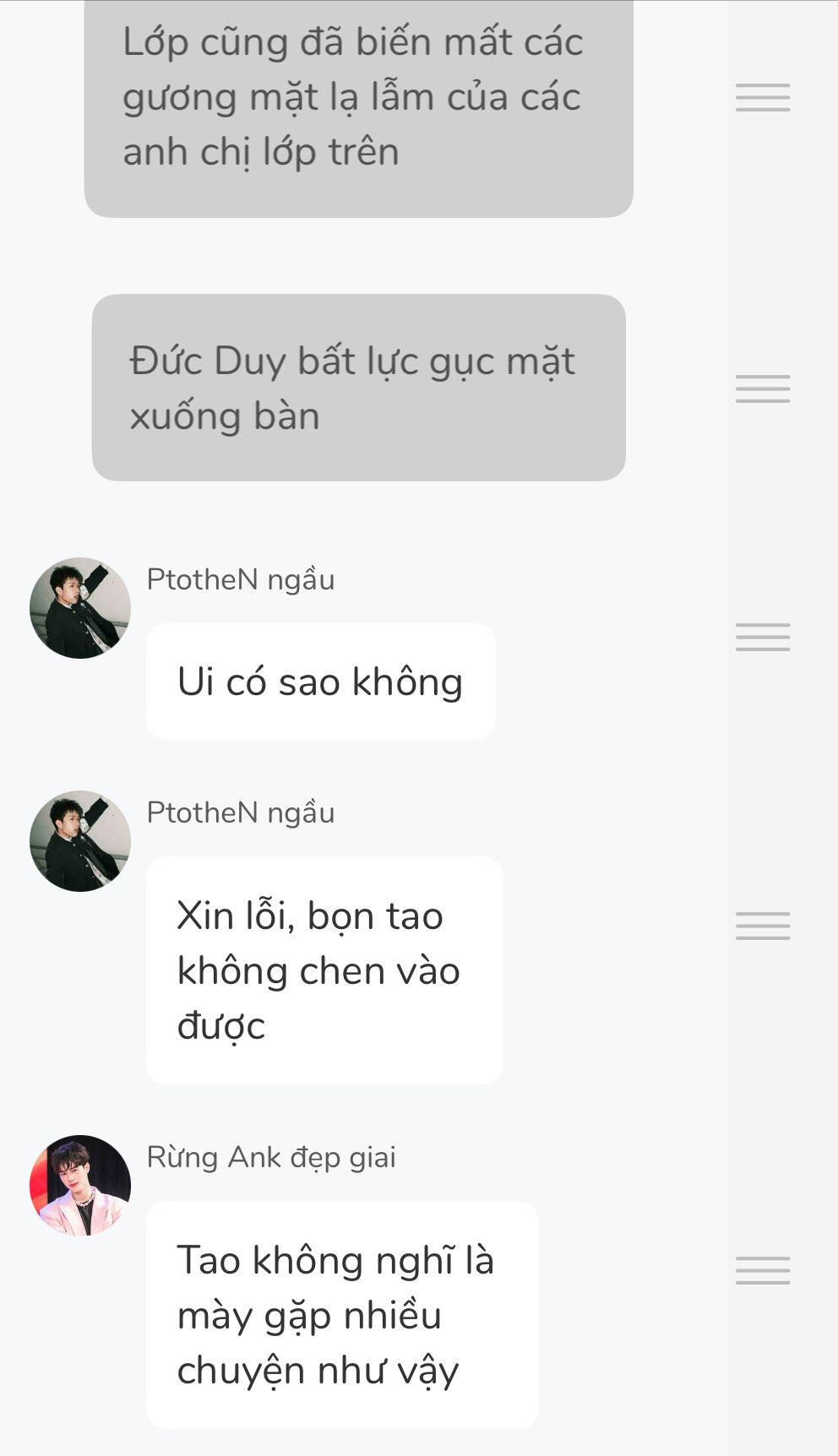The image size is (838, 1456).
Task: Tap the handle icon beside "Đức Duy bất lực"
Action: [763, 388]
